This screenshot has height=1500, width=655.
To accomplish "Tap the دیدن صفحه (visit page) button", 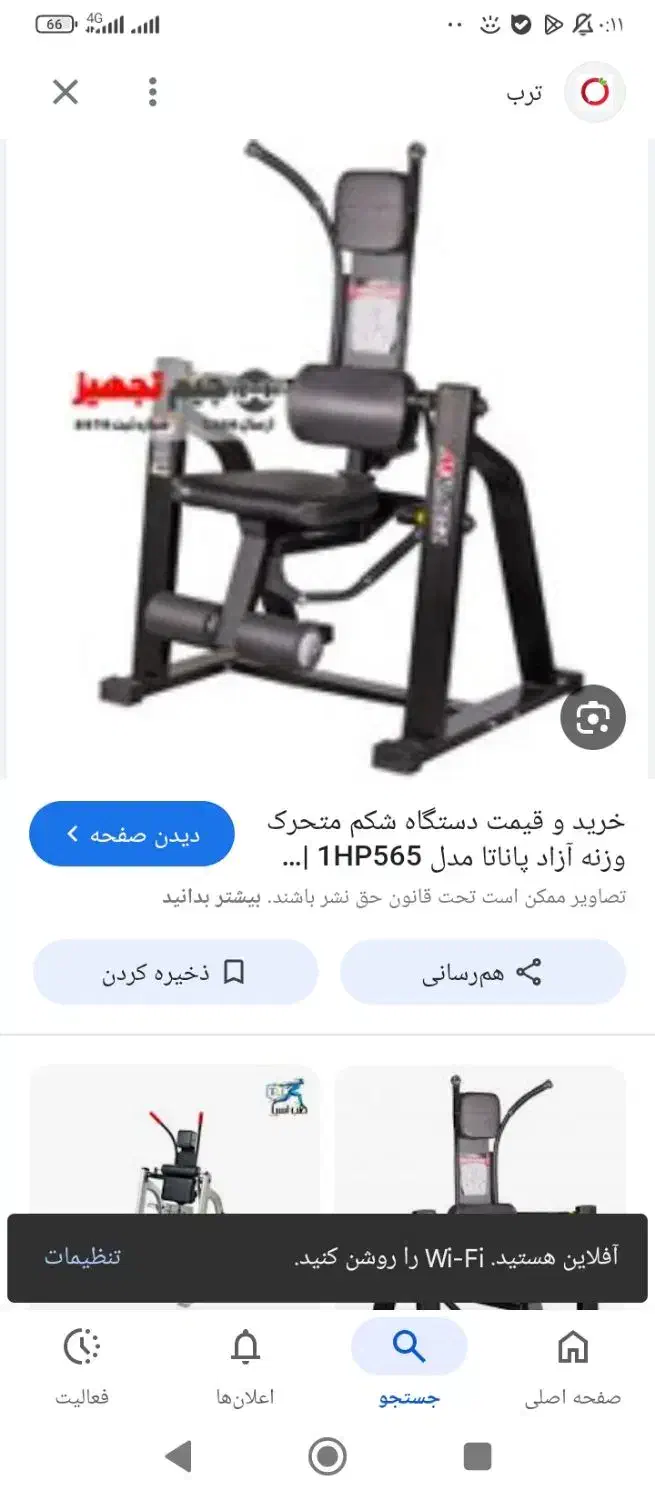I will (x=132, y=834).
